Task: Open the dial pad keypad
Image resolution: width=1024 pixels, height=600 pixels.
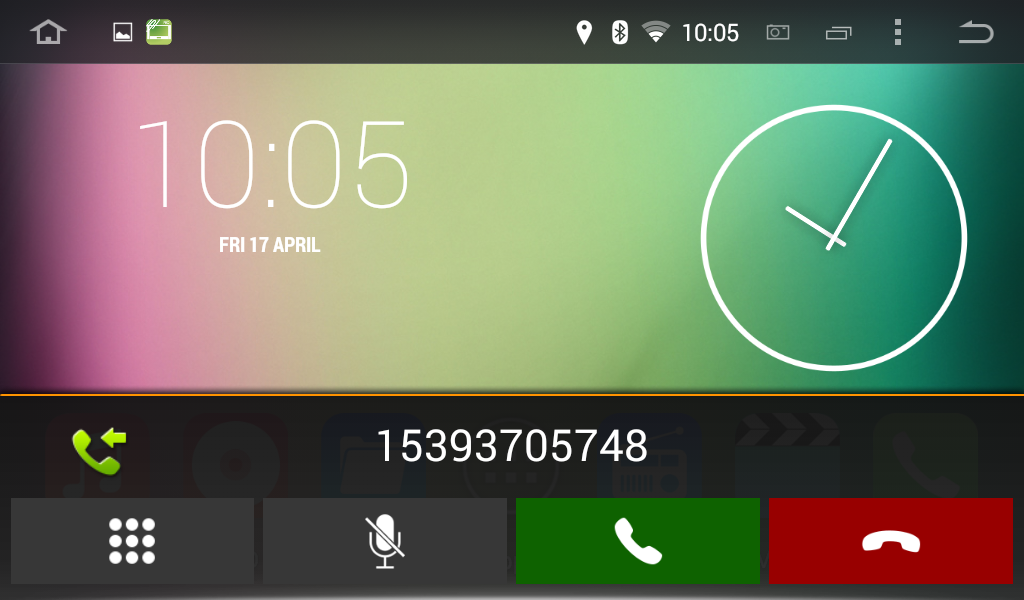Action: [132, 541]
